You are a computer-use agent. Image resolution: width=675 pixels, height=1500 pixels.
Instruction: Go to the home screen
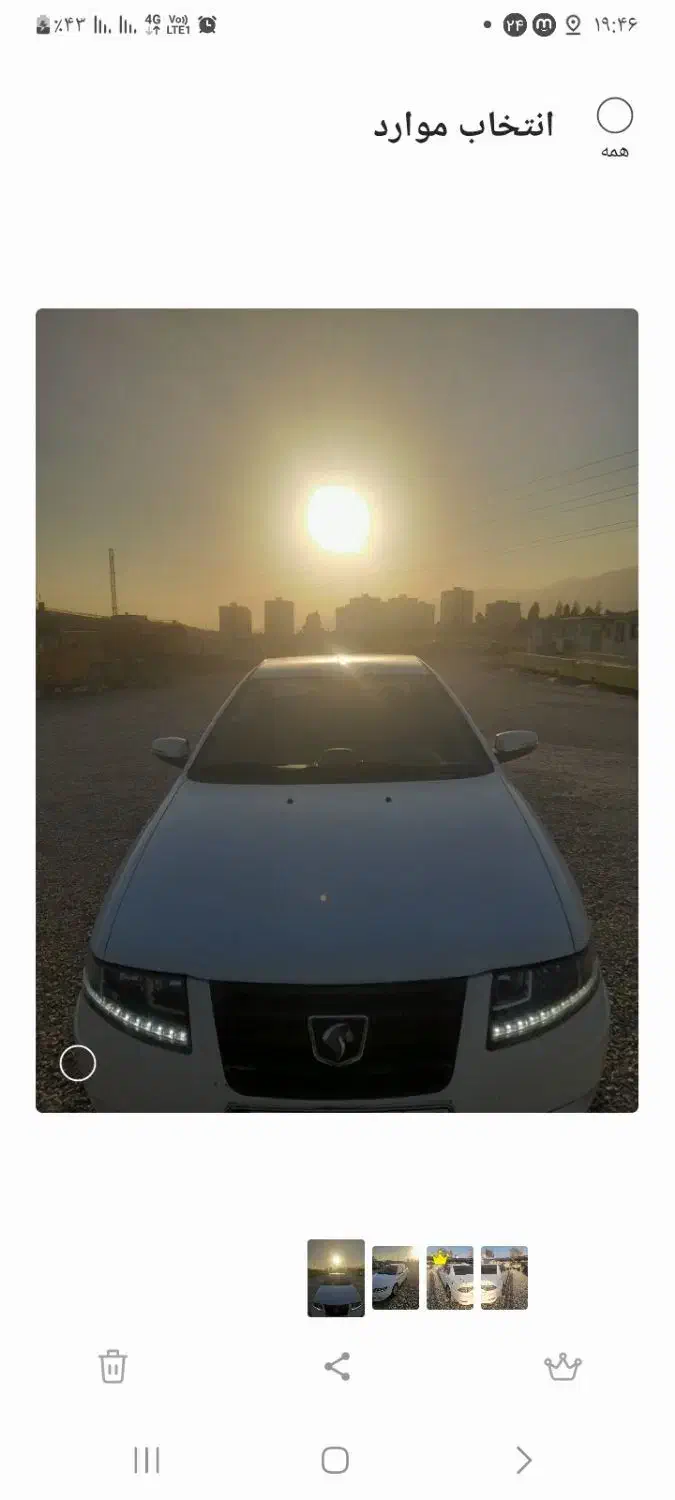pyautogui.click(x=335, y=1460)
